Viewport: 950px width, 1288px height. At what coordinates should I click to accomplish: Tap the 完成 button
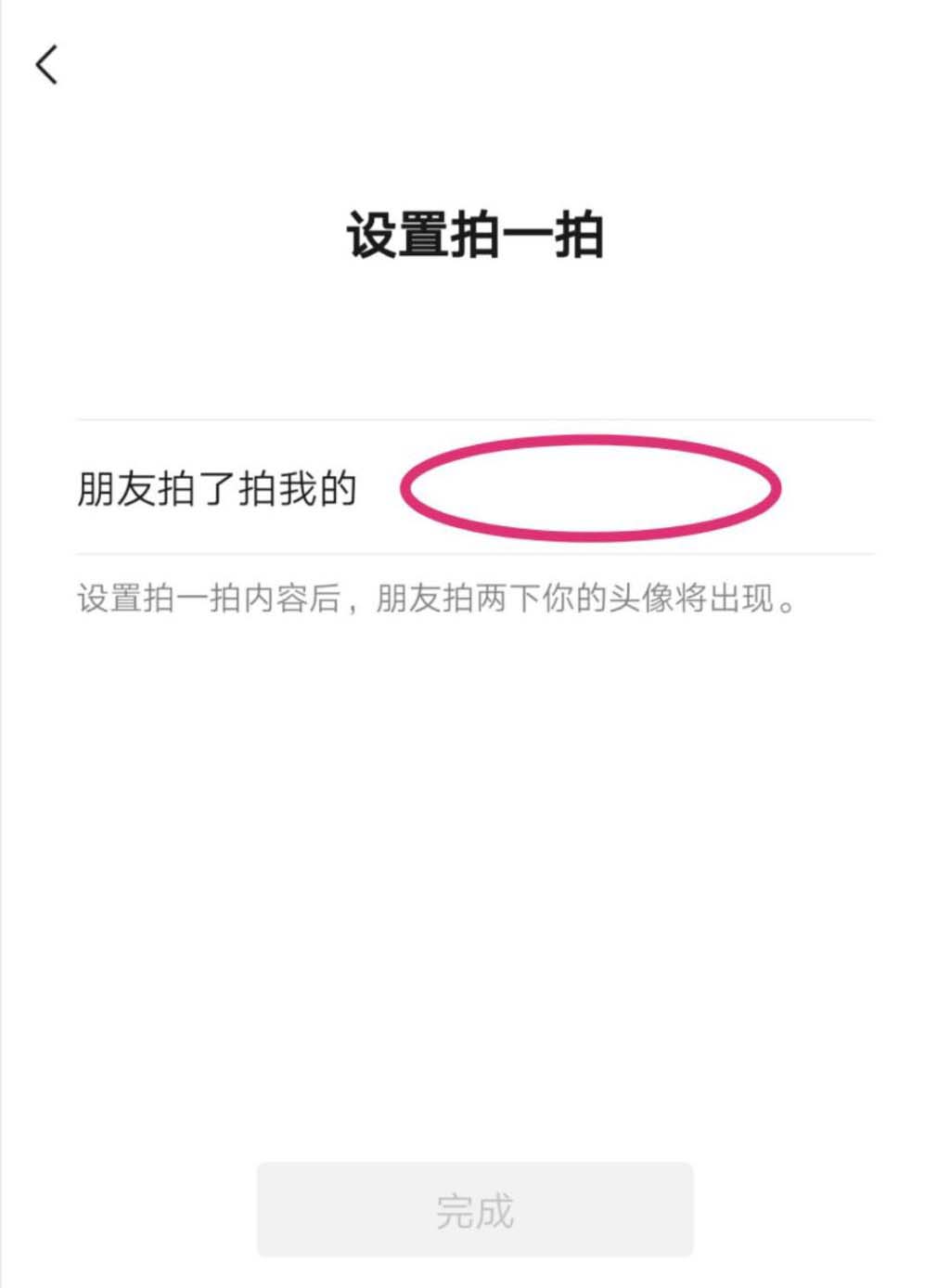pyautogui.click(x=474, y=1210)
